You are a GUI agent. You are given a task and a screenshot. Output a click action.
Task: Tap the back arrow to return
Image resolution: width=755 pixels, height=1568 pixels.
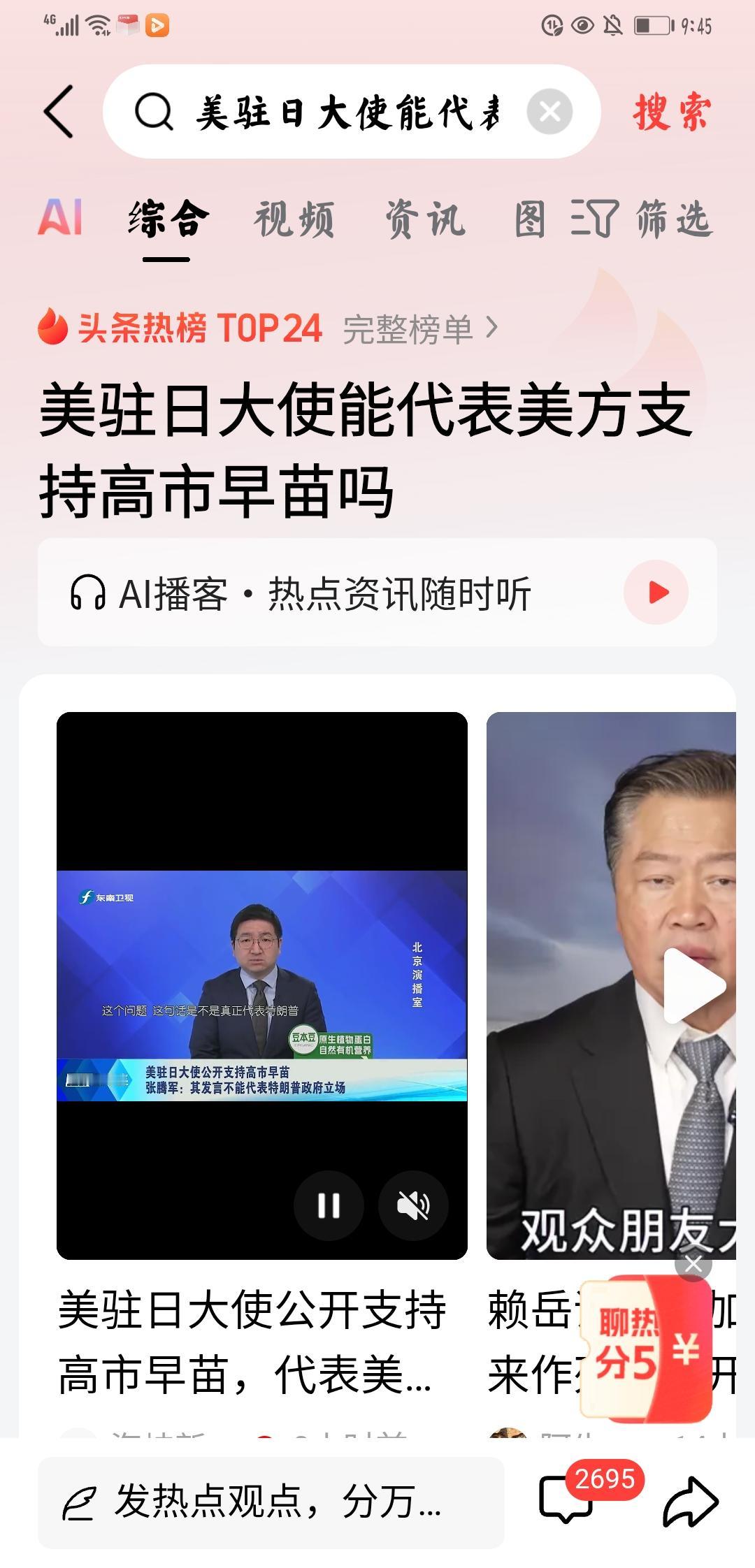click(59, 112)
